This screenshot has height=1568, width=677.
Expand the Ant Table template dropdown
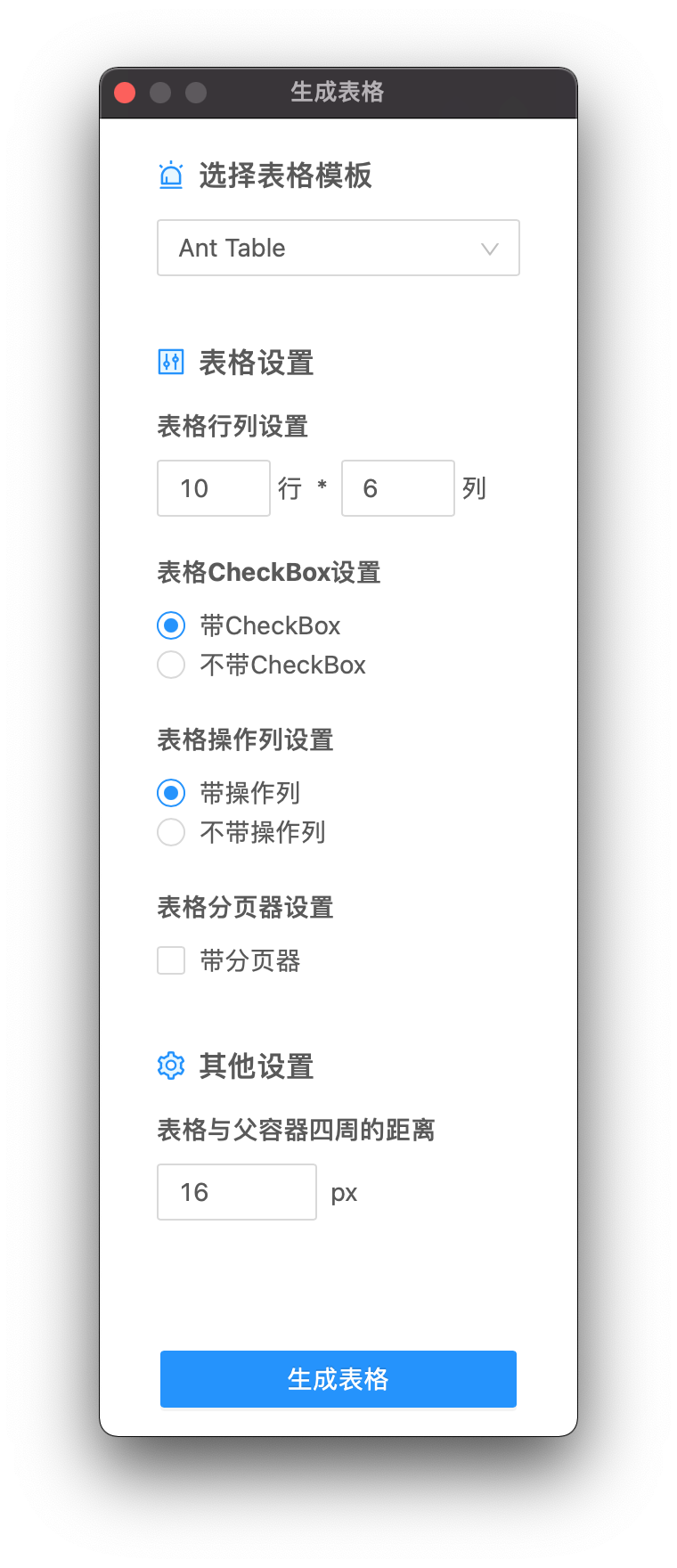pyautogui.click(x=338, y=248)
